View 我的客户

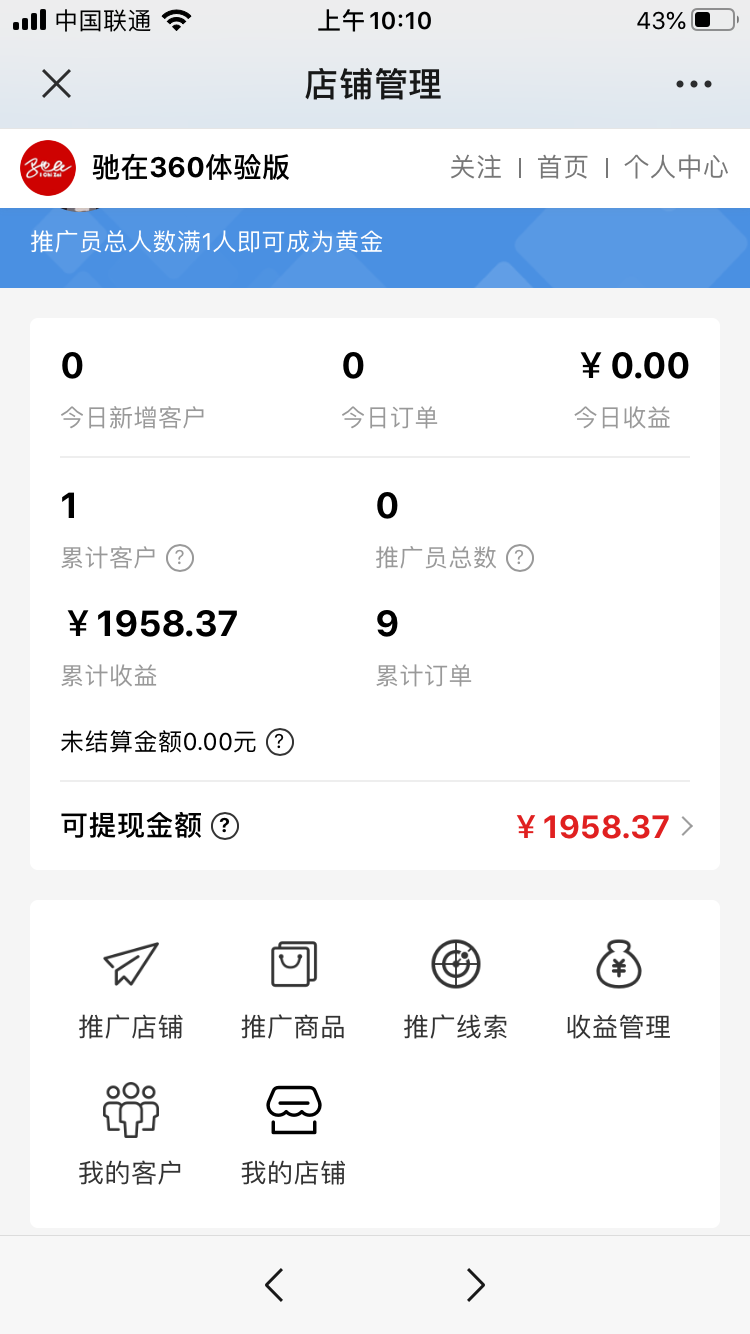point(131,1135)
